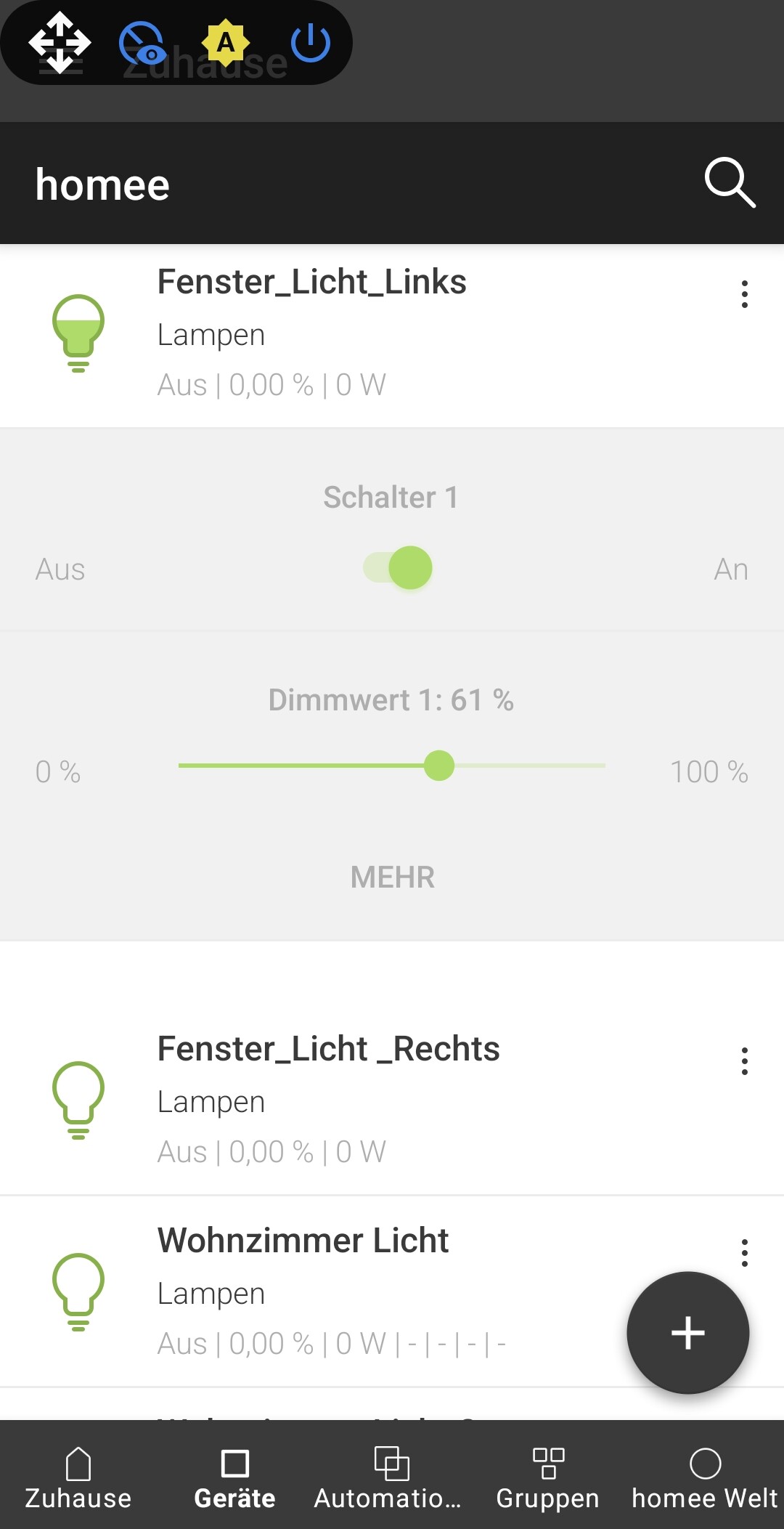Tap the Dimmwert 1 brightness slider
The height and width of the screenshot is (1529, 784).
[x=392, y=766]
